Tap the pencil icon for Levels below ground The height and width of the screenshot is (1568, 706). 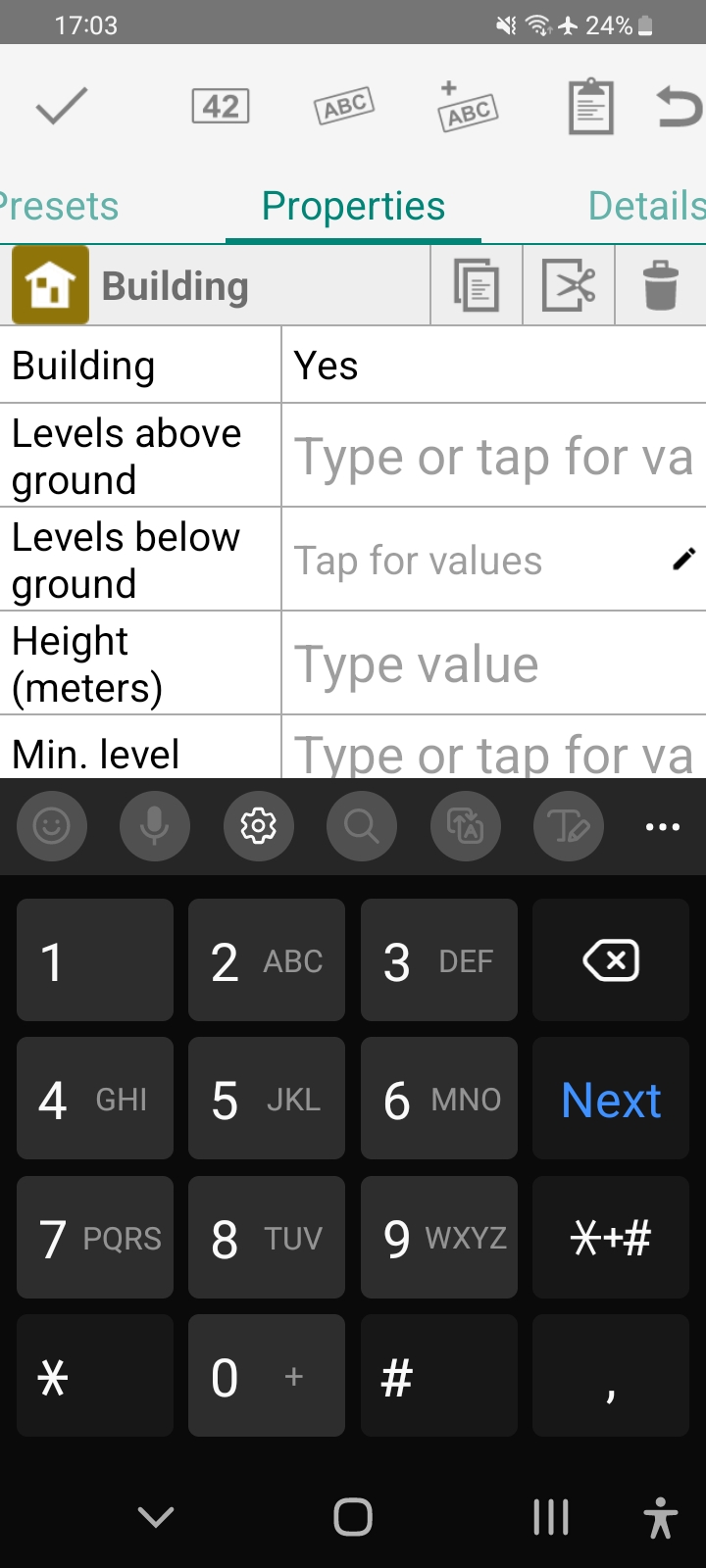click(683, 559)
